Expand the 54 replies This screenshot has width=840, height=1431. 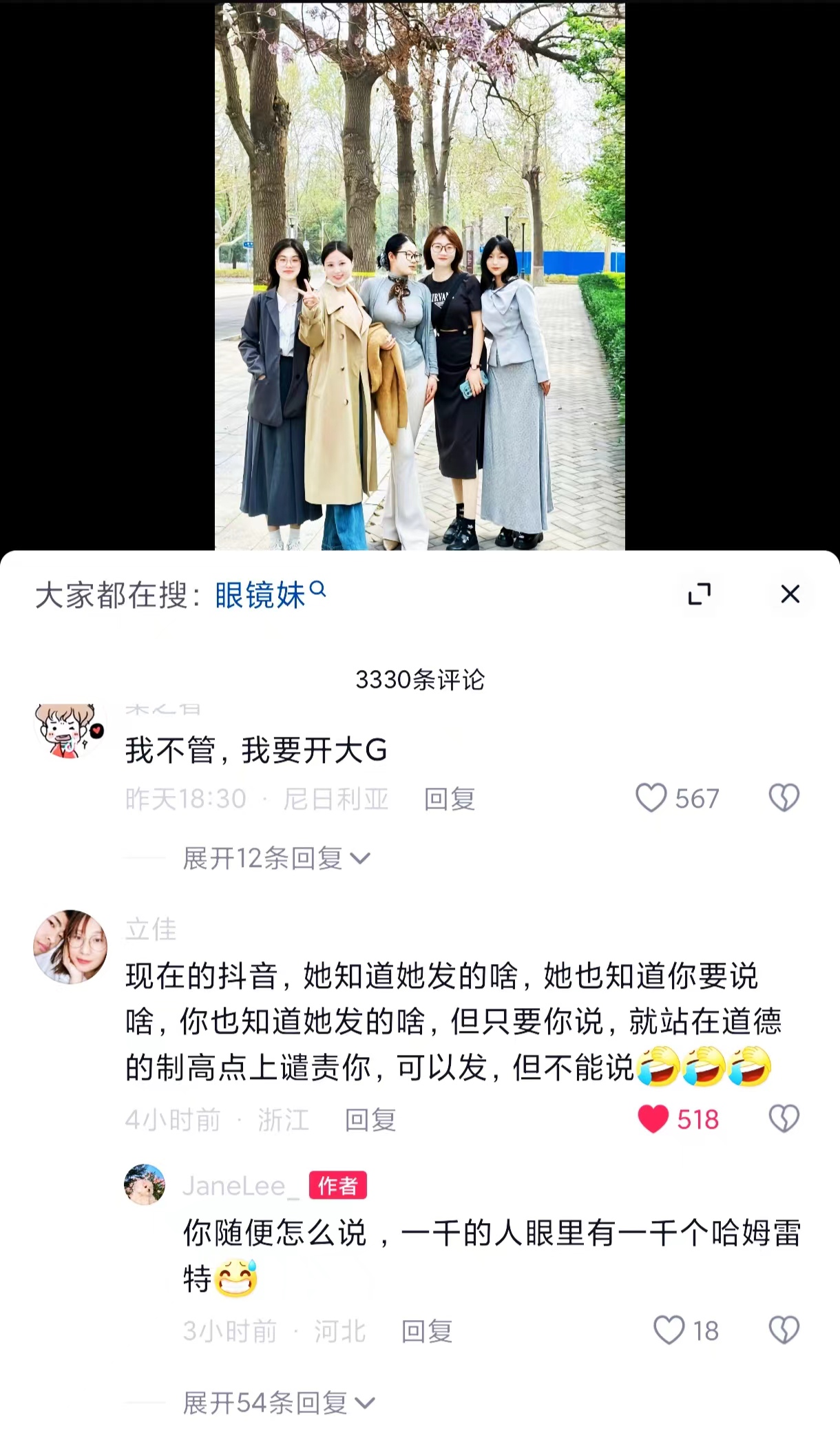pos(279,1402)
